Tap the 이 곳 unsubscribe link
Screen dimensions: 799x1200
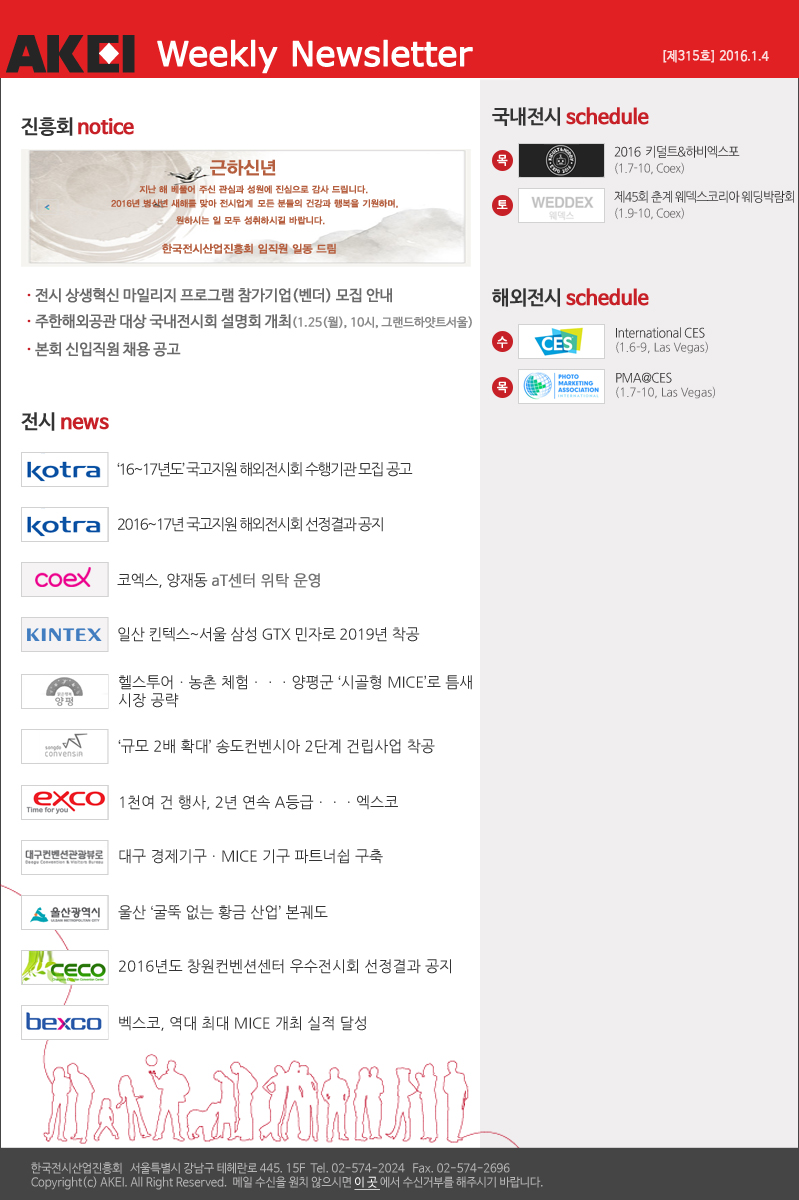366,1182
